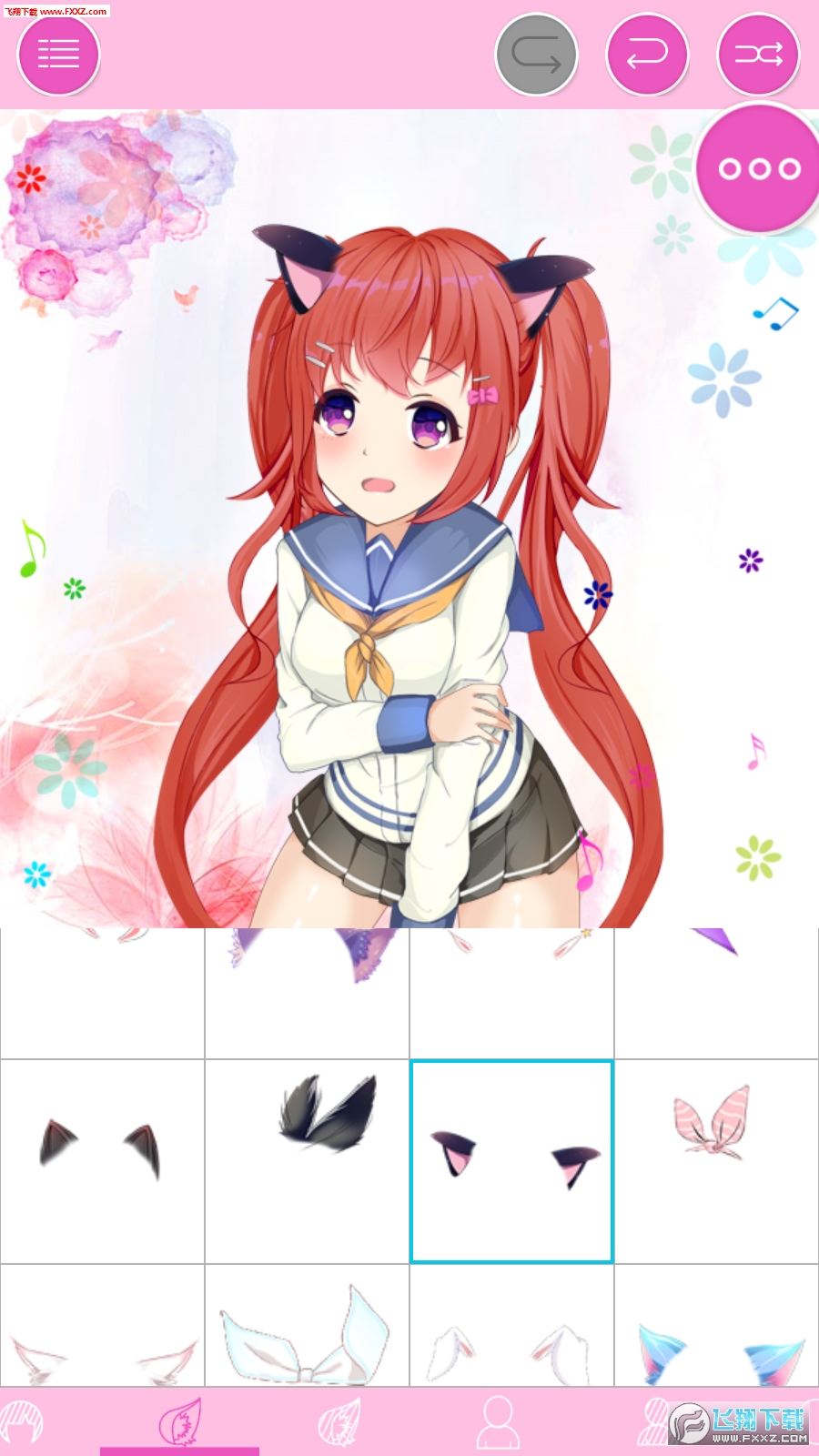Select the large white bow ears
The image size is (819, 1456).
coord(307,1329)
